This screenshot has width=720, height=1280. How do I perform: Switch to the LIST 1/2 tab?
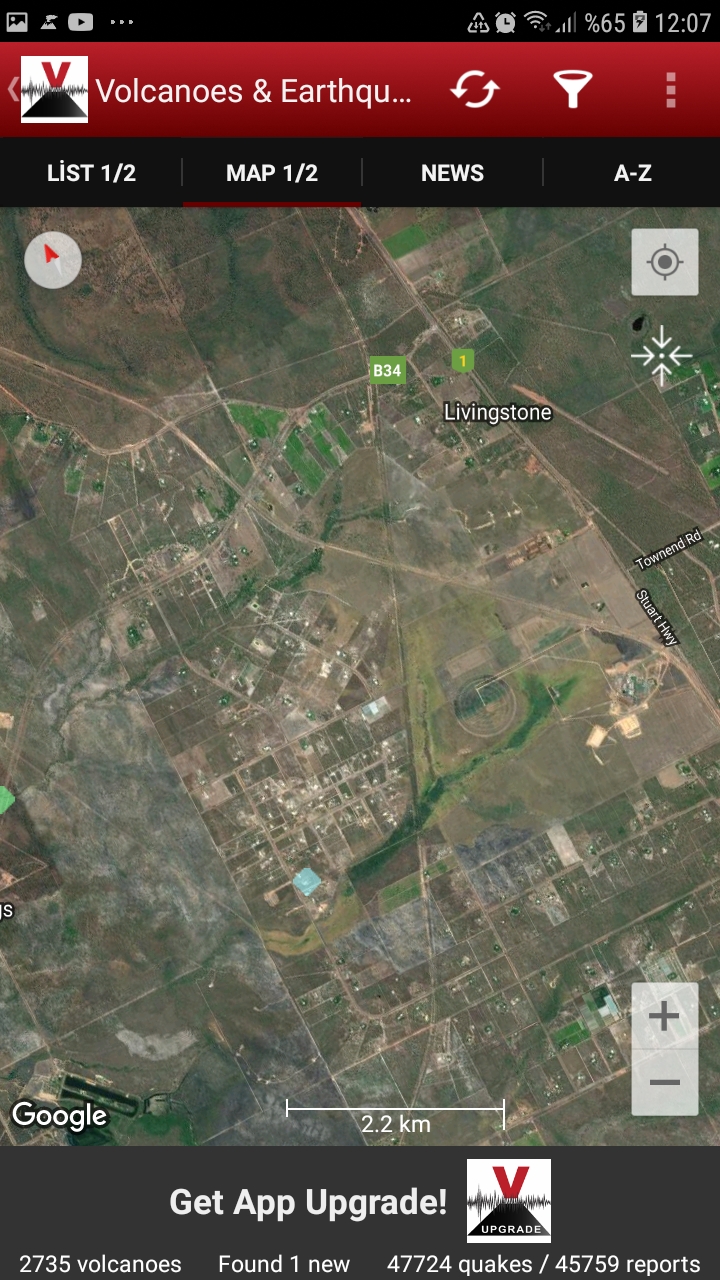point(91,173)
